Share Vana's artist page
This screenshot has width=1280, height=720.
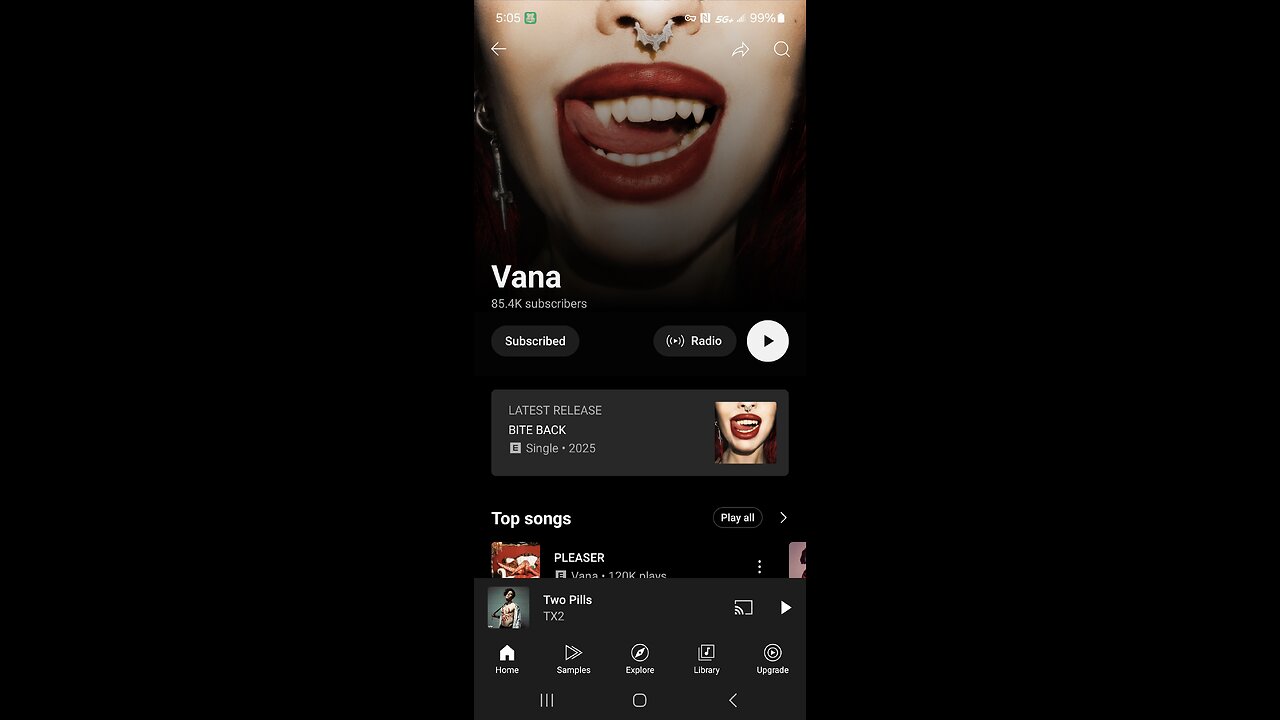[740, 49]
